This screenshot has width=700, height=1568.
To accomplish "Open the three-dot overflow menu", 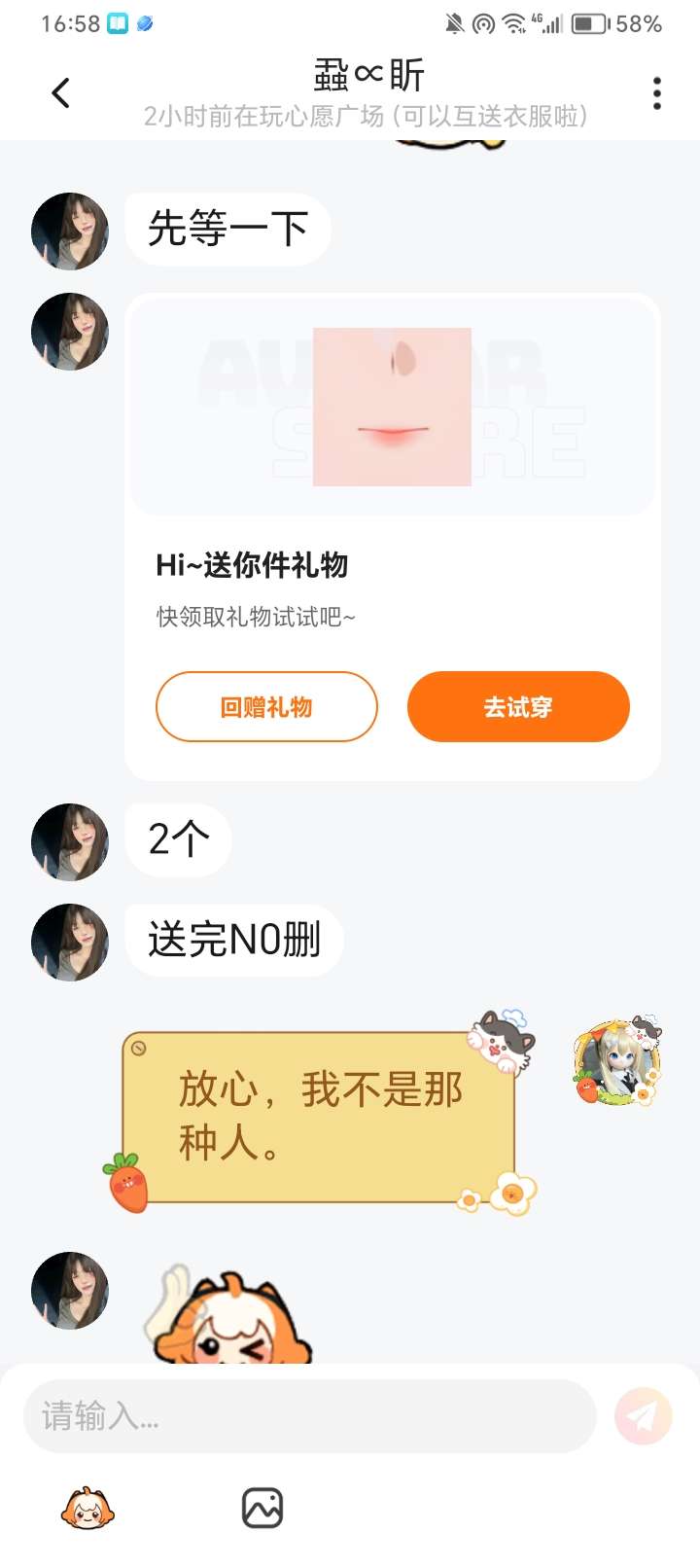I will 657,93.
